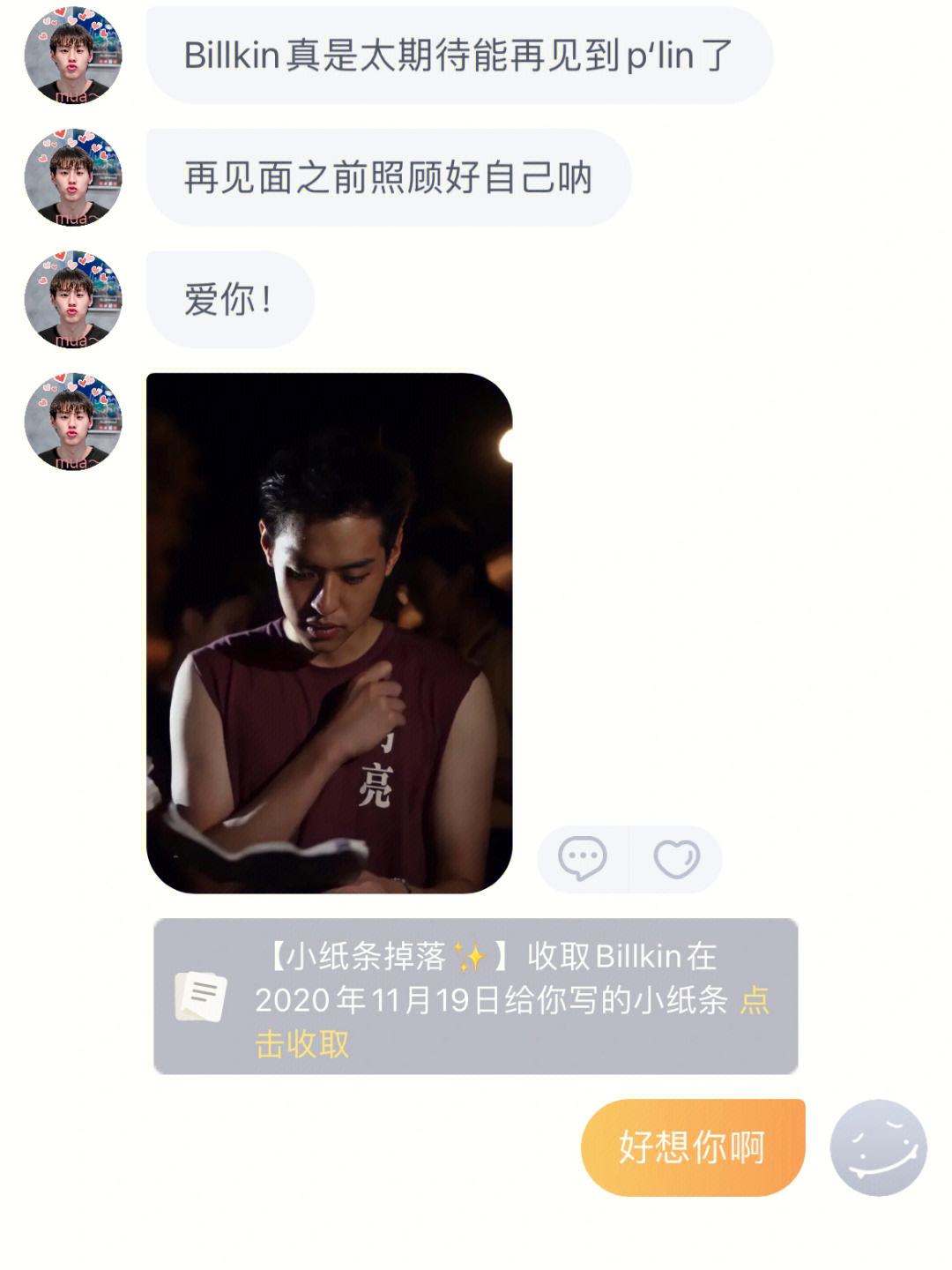
Task: Open the photo message in the chat
Action: coord(329,632)
